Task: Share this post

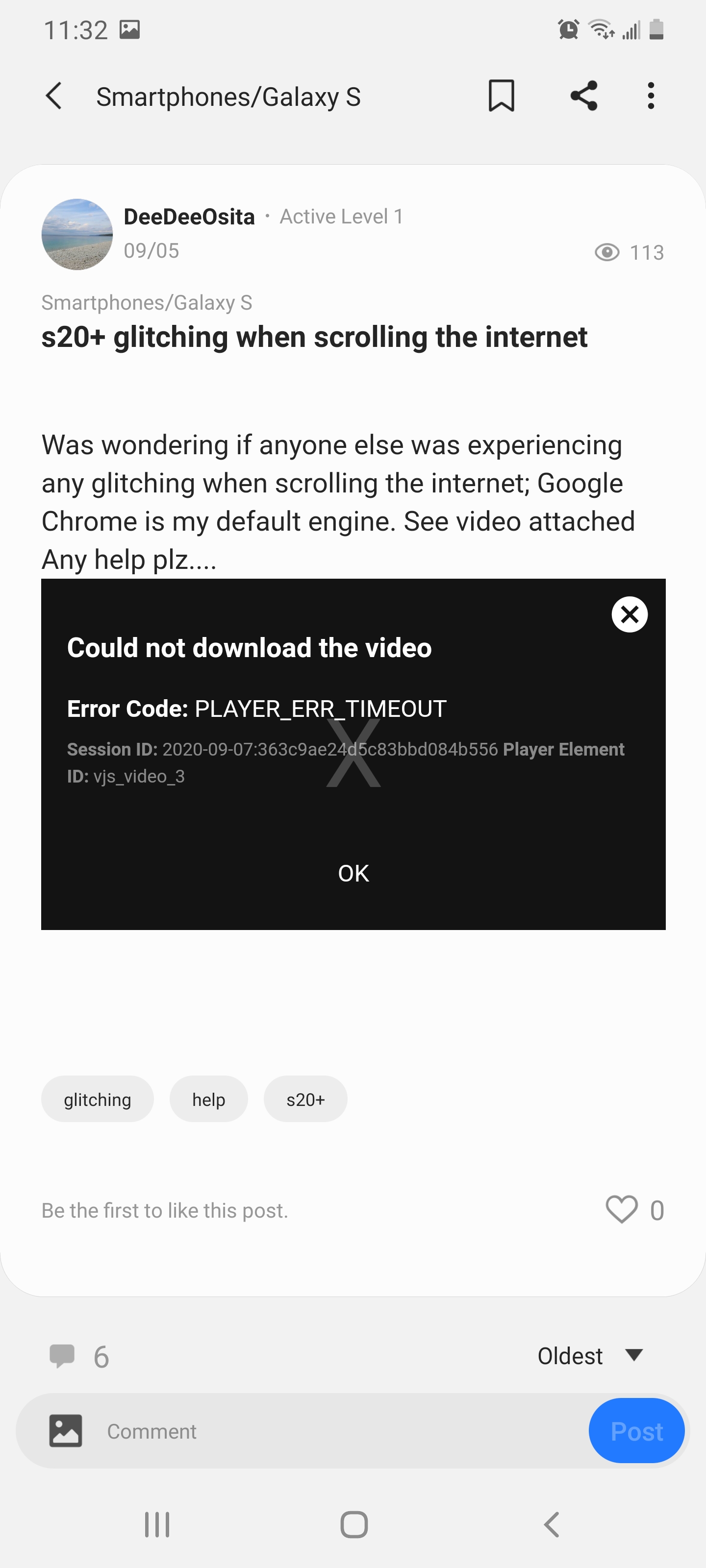Action: pyautogui.click(x=583, y=96)
